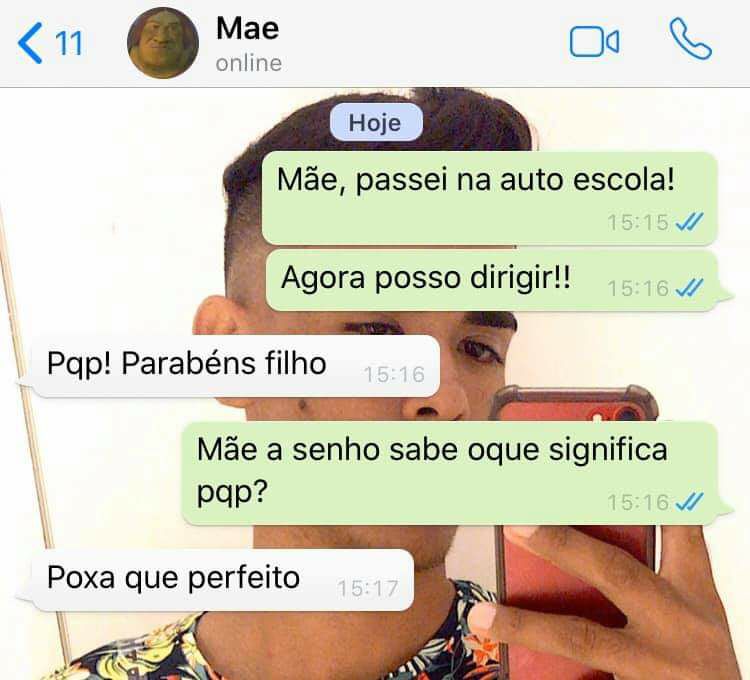Start a video call with Mae

[x=594, y=42]
